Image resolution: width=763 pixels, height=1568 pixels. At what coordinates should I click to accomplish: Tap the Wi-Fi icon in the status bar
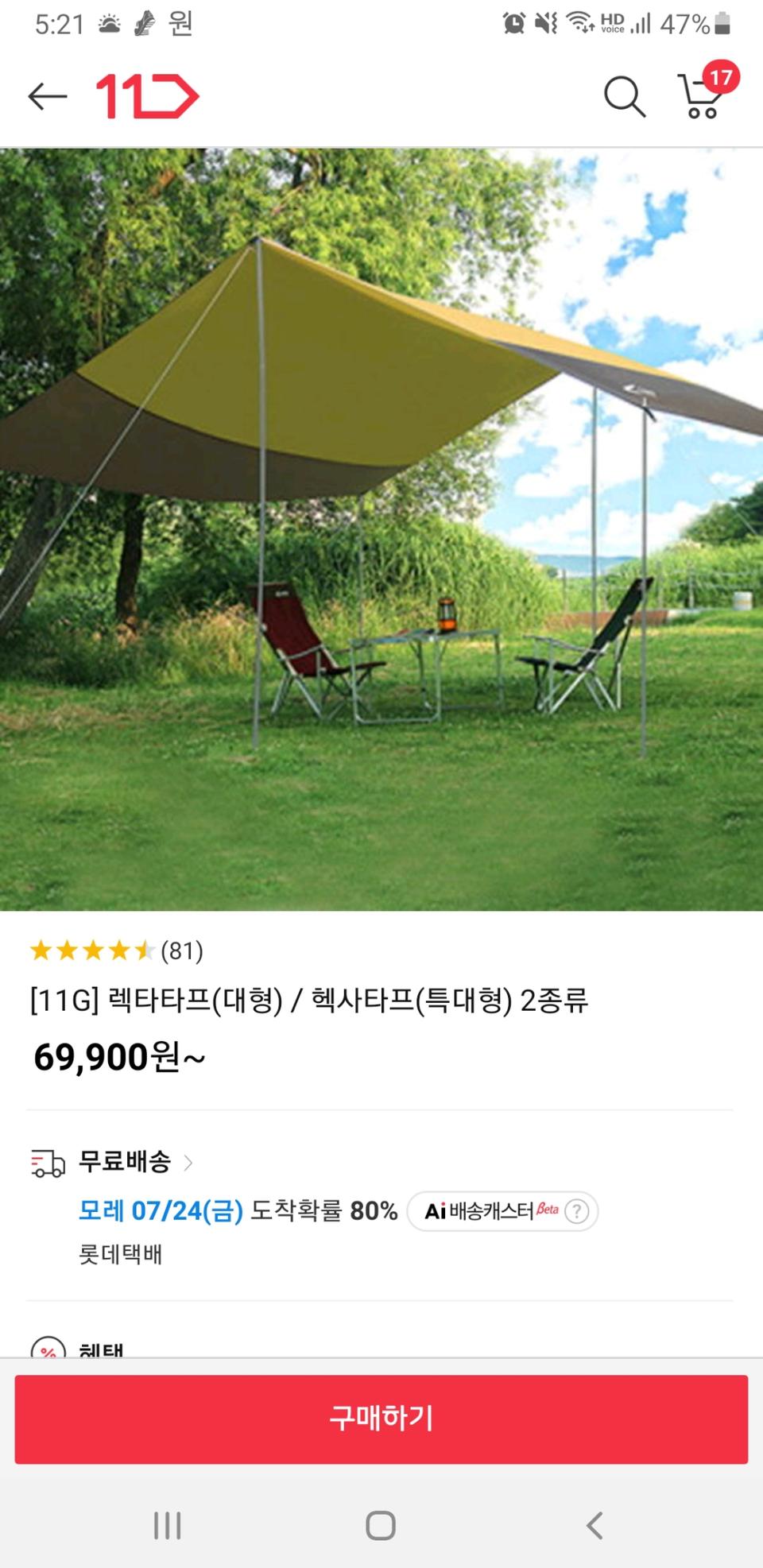click(579, 23)
